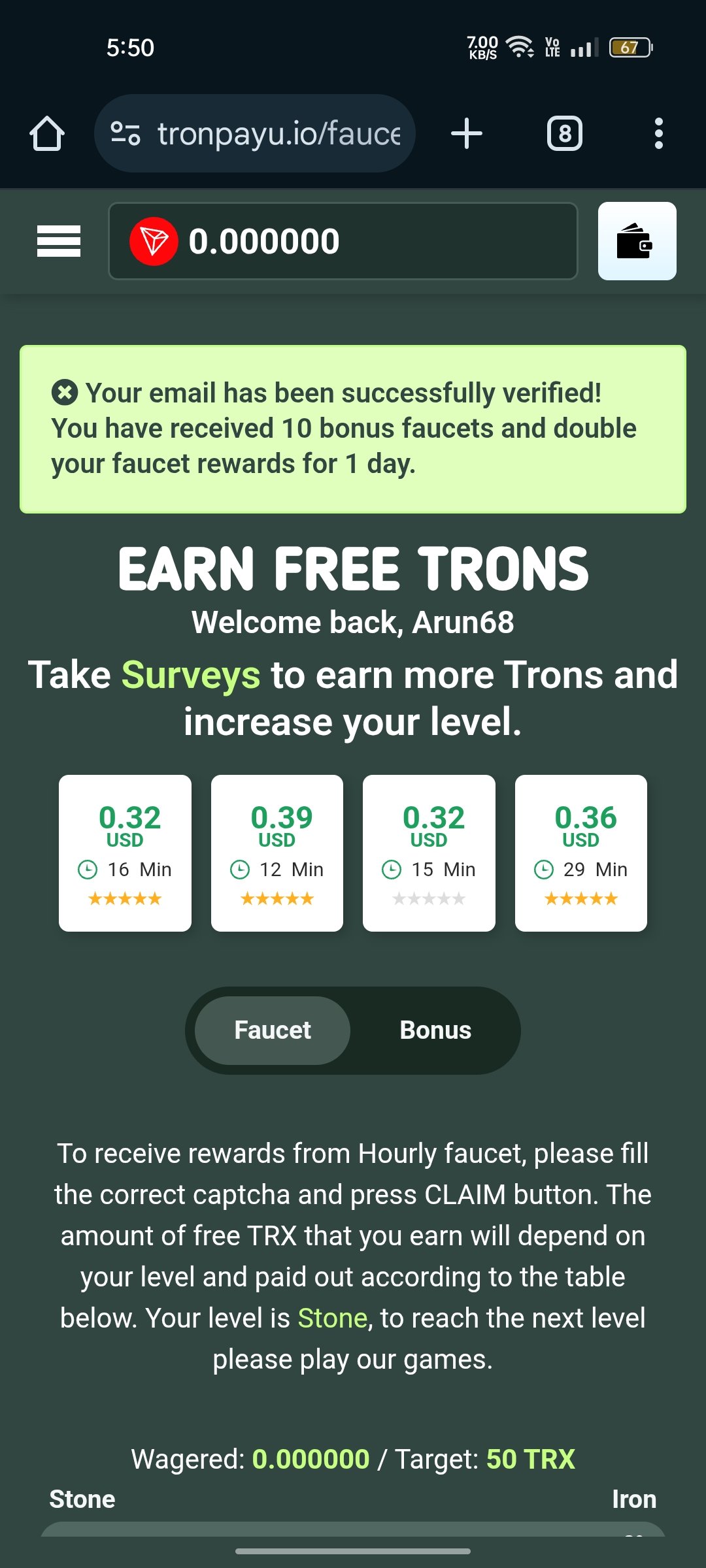Open the 0.32 USD 15 Min survey
The image size is (706, 1568).
coord(429,853)
